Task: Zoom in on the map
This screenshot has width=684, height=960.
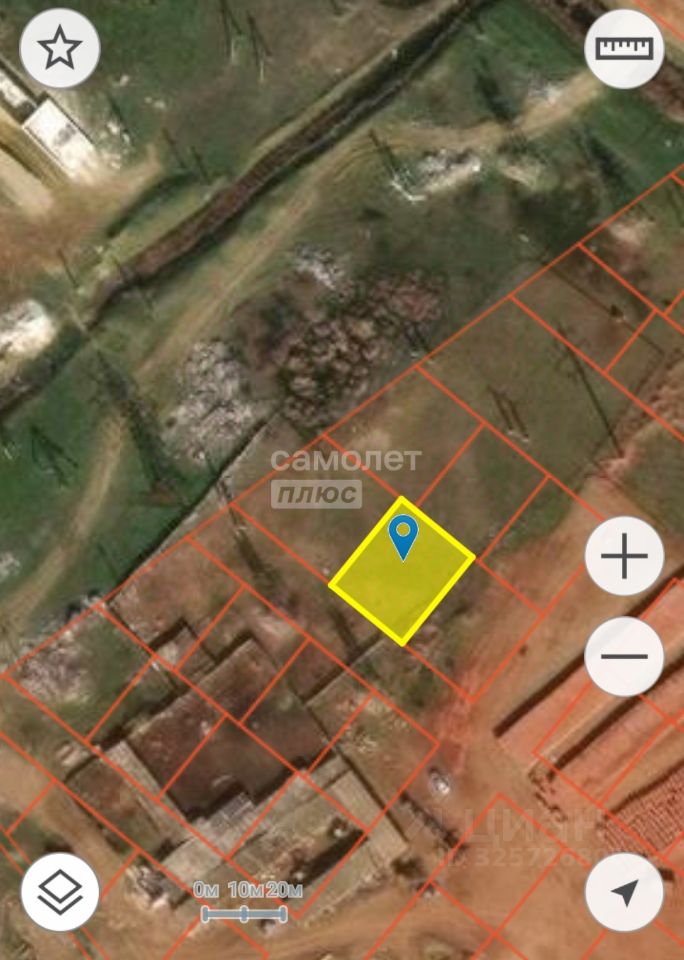Action: [x=624, y=556]
